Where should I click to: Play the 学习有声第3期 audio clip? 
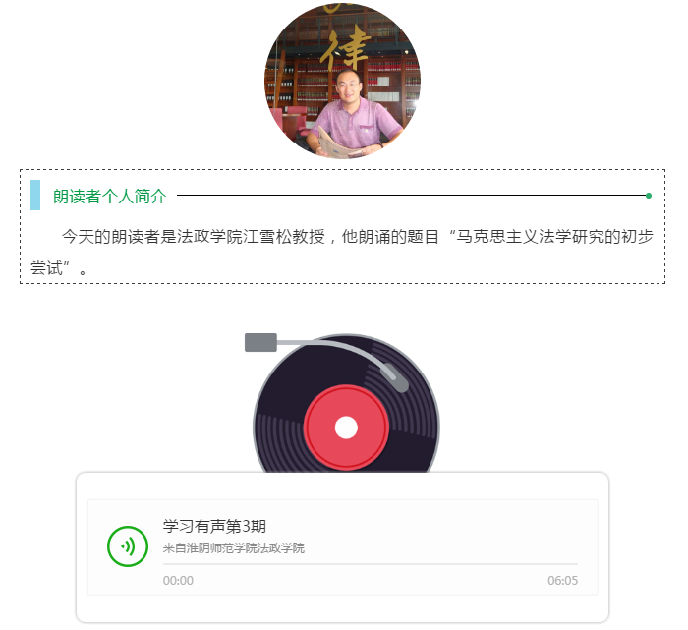(127, 546)
